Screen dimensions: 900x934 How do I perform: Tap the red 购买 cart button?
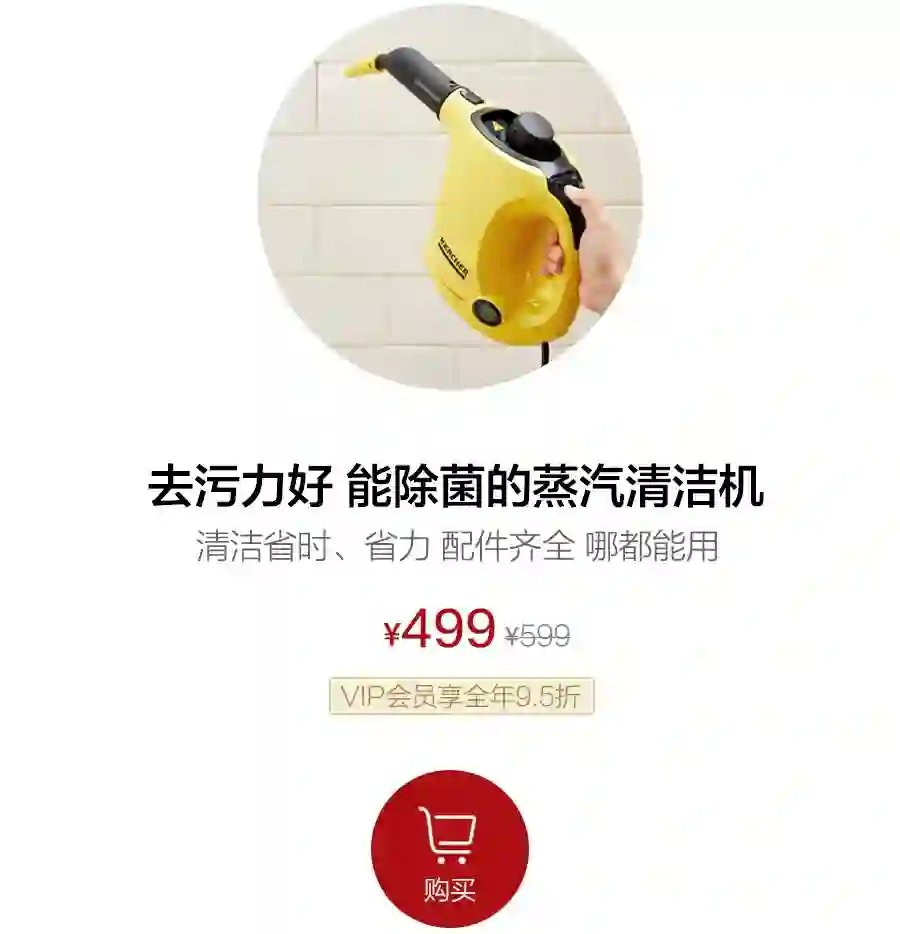tap(449, 848)
